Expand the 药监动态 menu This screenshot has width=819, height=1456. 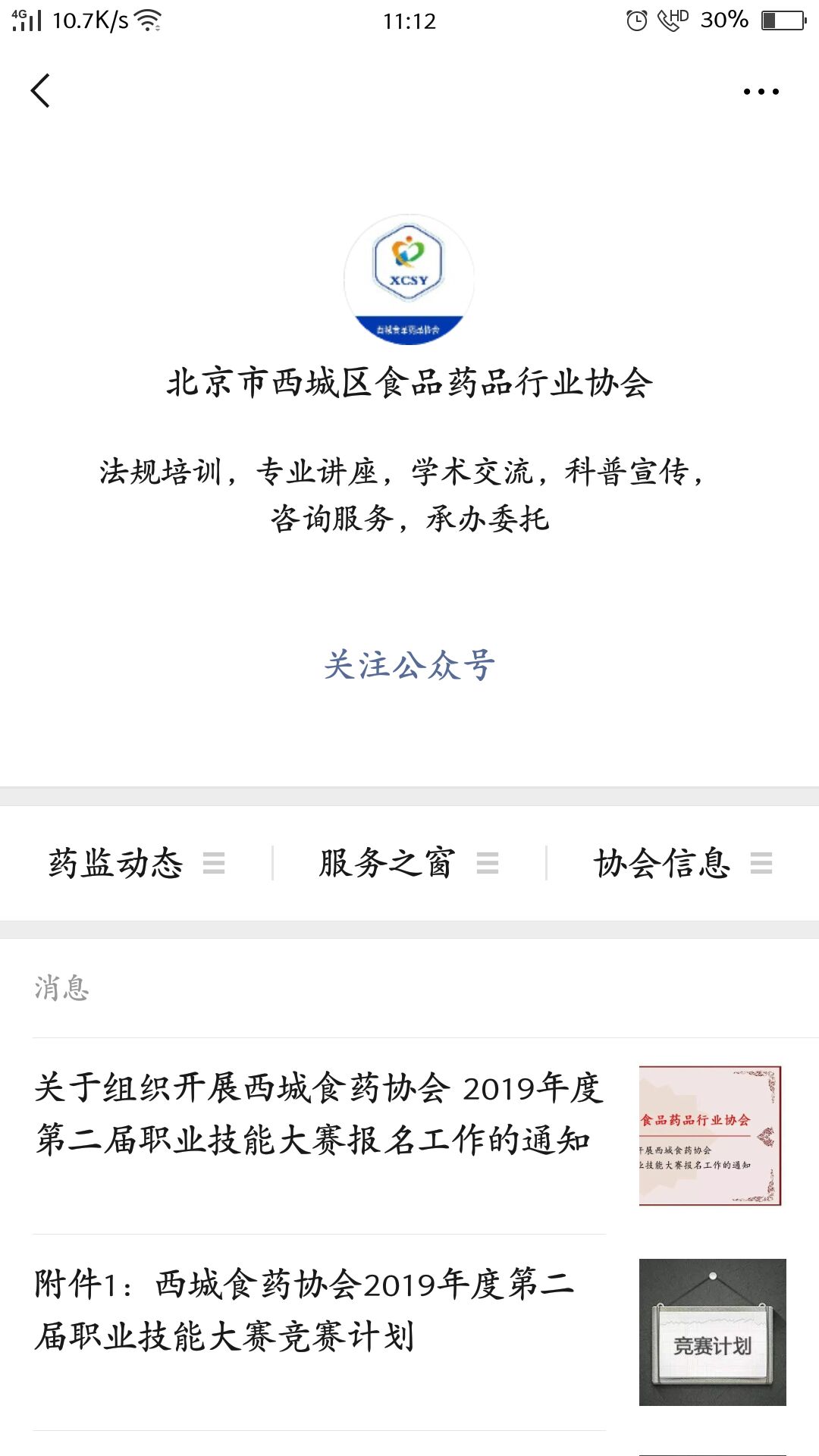click(x=136, y=863)
